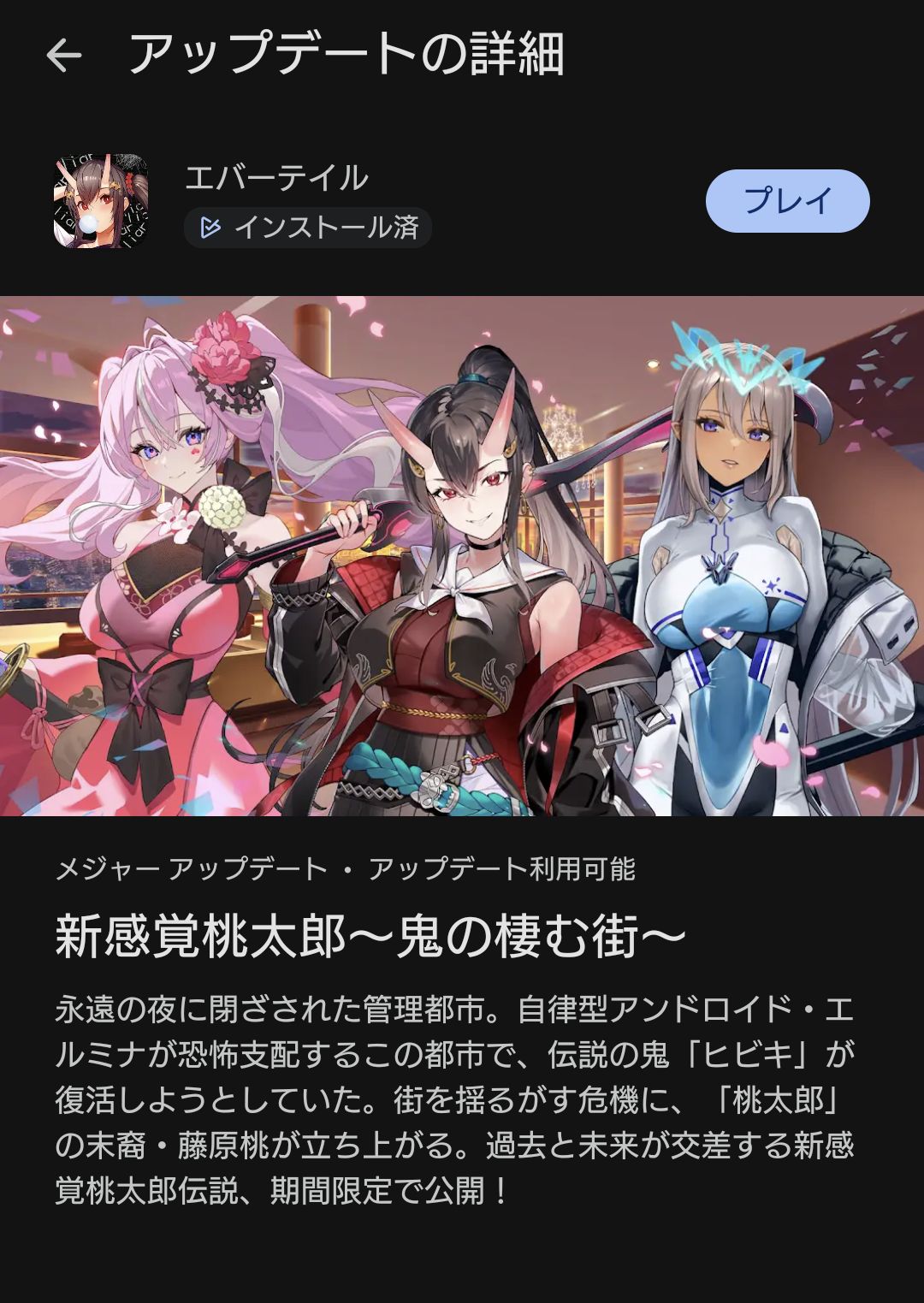Open the エバーテイル app icon
The height and width of the screenshot is (1303, 924).
point(101,202)
